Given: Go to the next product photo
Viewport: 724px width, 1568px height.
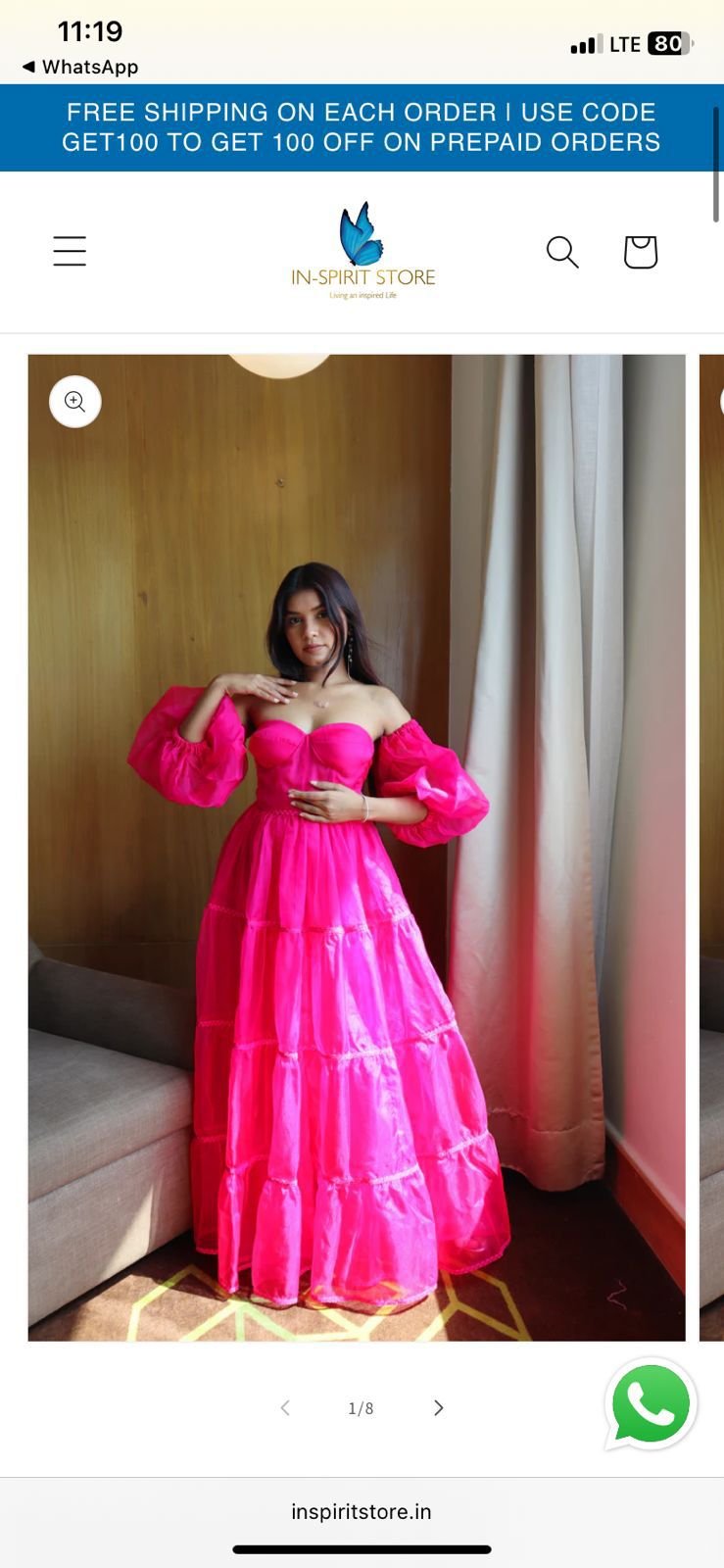Looking at the screenshot, I should [x=438, y=1407].
